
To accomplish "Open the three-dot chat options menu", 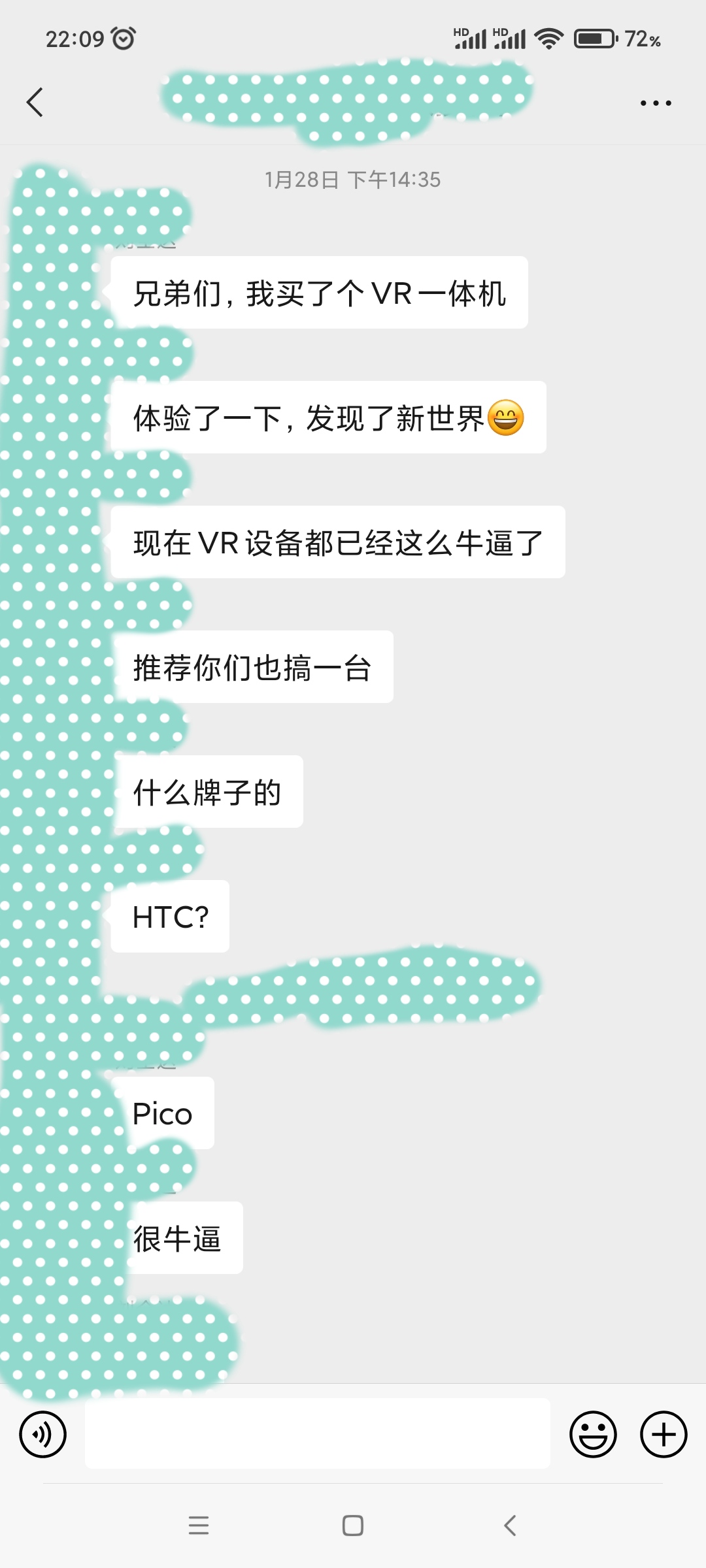I will (655, 103).
